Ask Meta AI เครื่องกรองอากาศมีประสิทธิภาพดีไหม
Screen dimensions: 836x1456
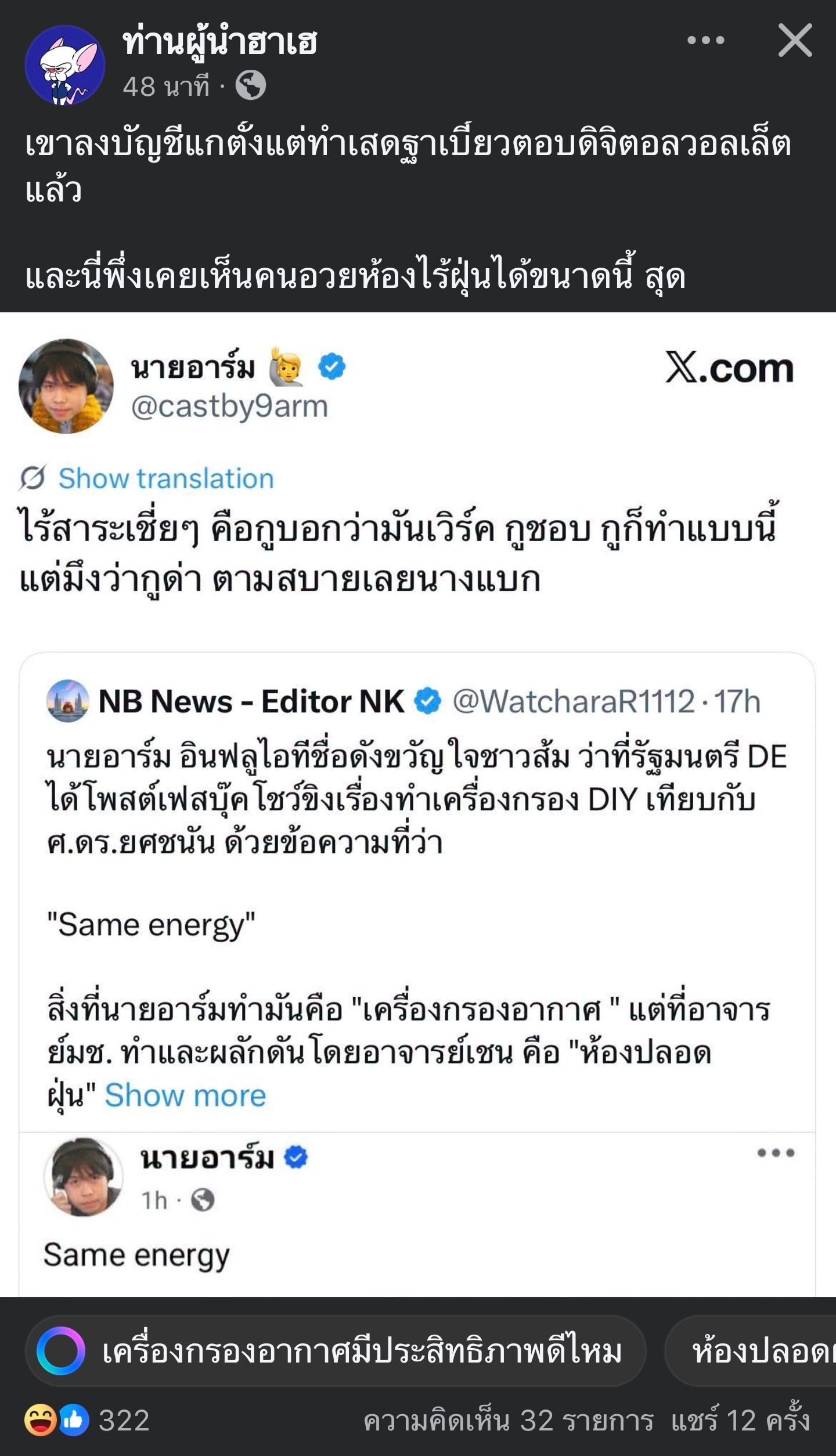[x=336, y=1351]
